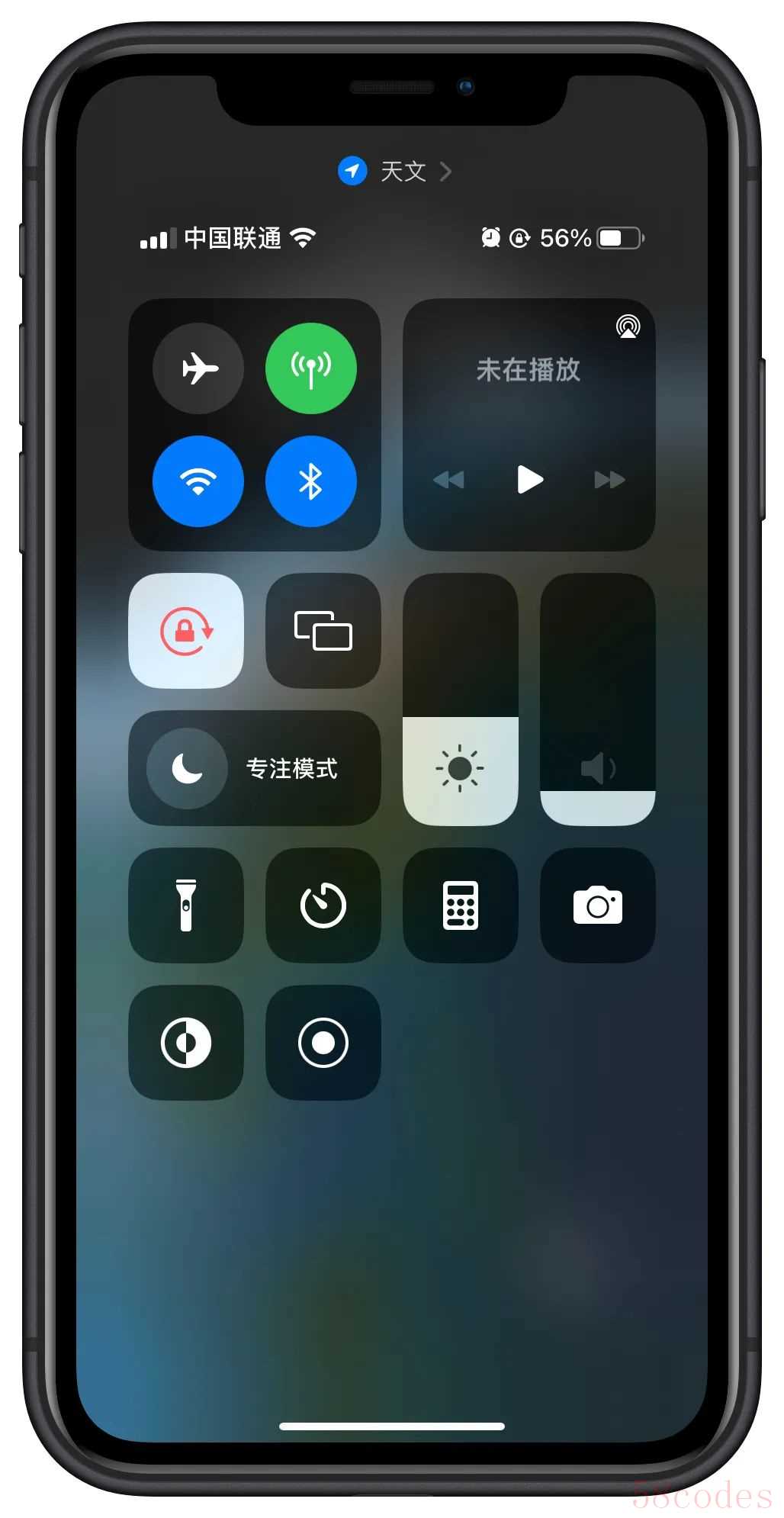Toggle dark mode appearance
The height and width of the screenshot is (1518, 784).
[186, 1043]
